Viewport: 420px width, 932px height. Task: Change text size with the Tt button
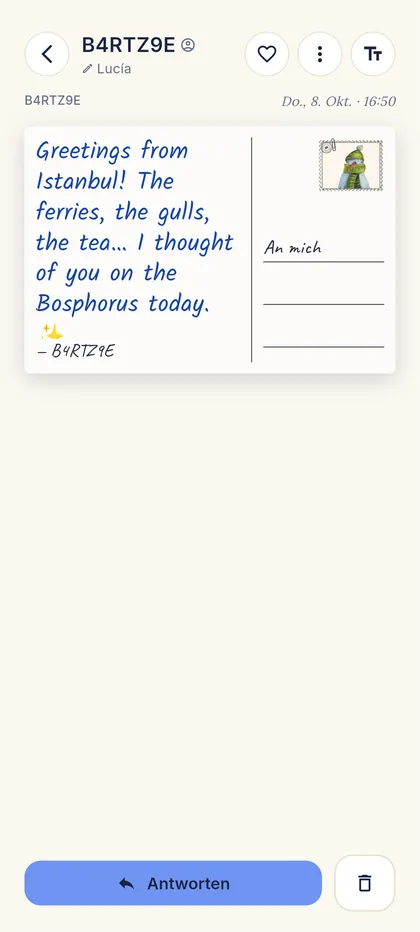tap(373, 54)
